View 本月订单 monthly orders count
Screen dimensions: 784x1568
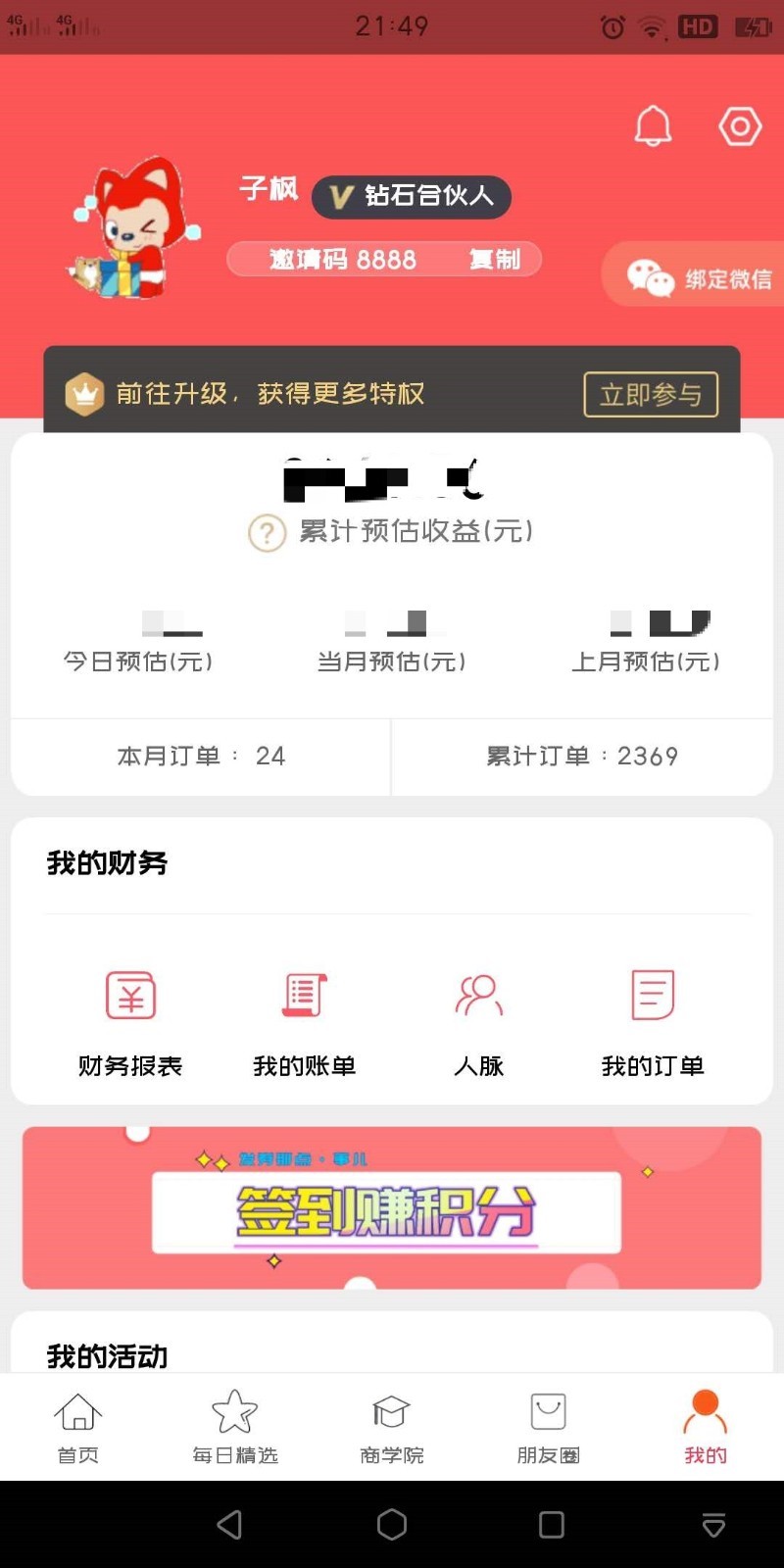tap(201, 757)
